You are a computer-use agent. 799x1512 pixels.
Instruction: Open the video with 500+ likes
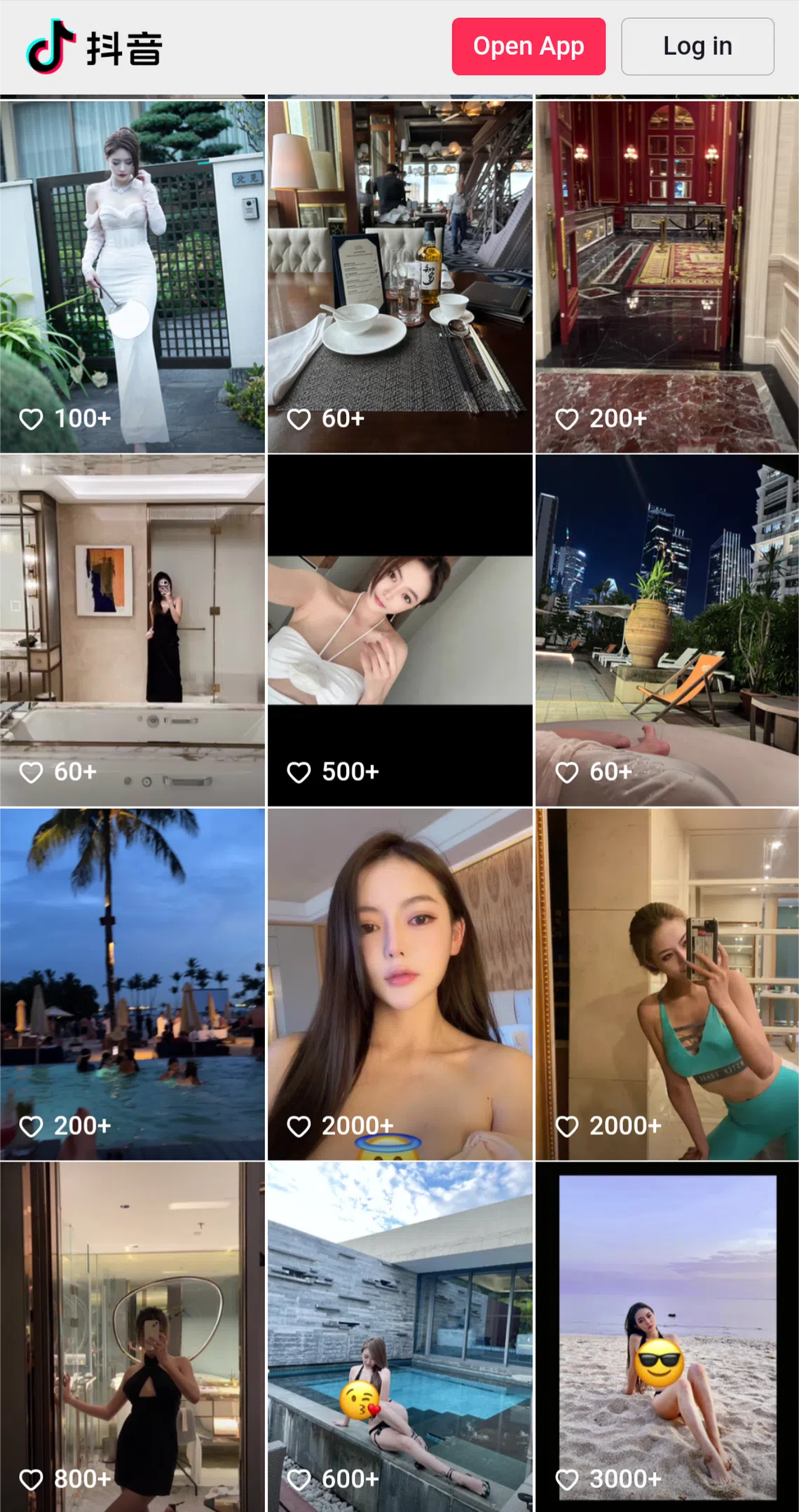coord(399,629)
